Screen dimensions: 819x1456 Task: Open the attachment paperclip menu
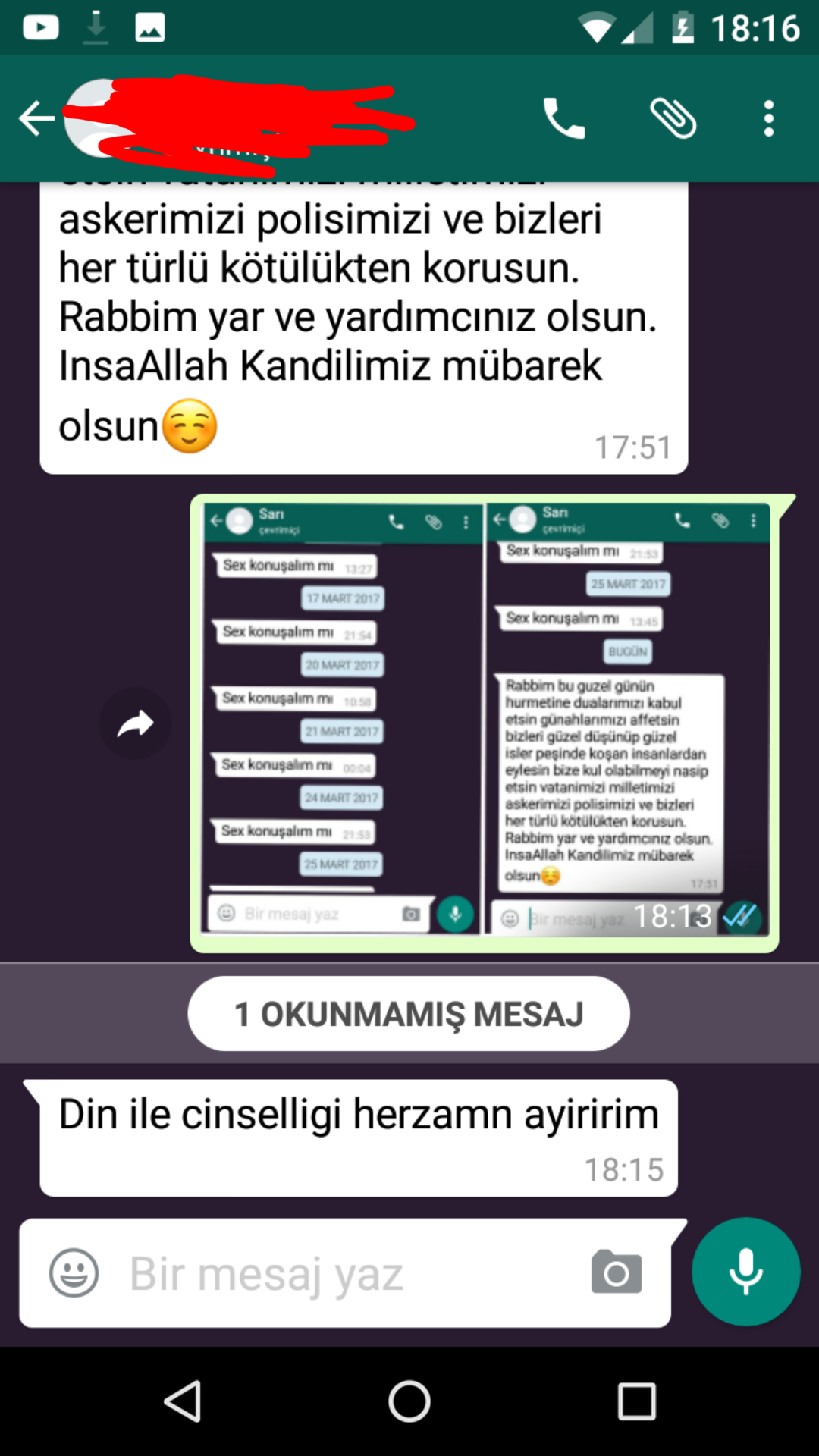[x=673, y=119]
